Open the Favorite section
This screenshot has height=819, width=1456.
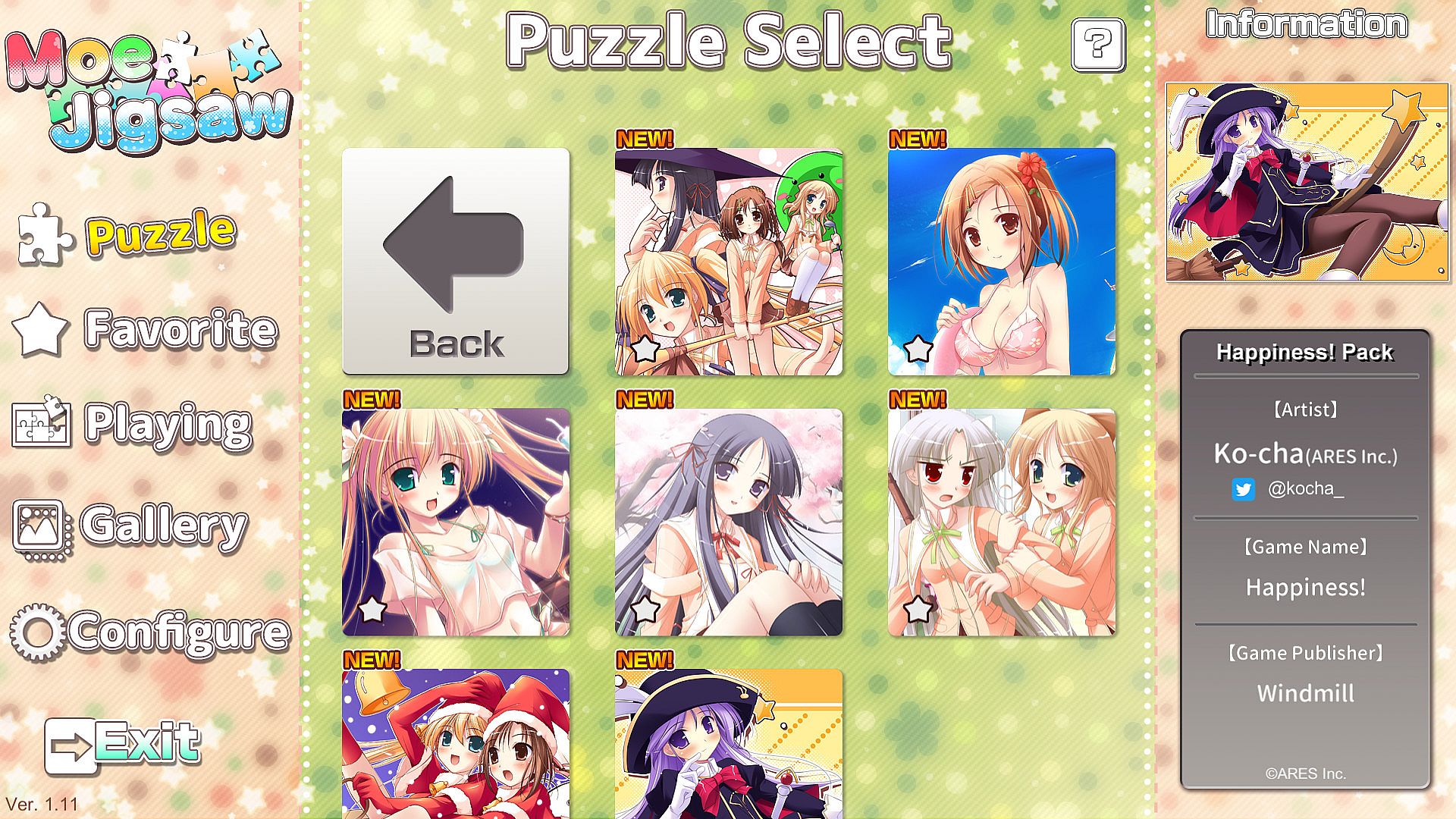(179, 329)
